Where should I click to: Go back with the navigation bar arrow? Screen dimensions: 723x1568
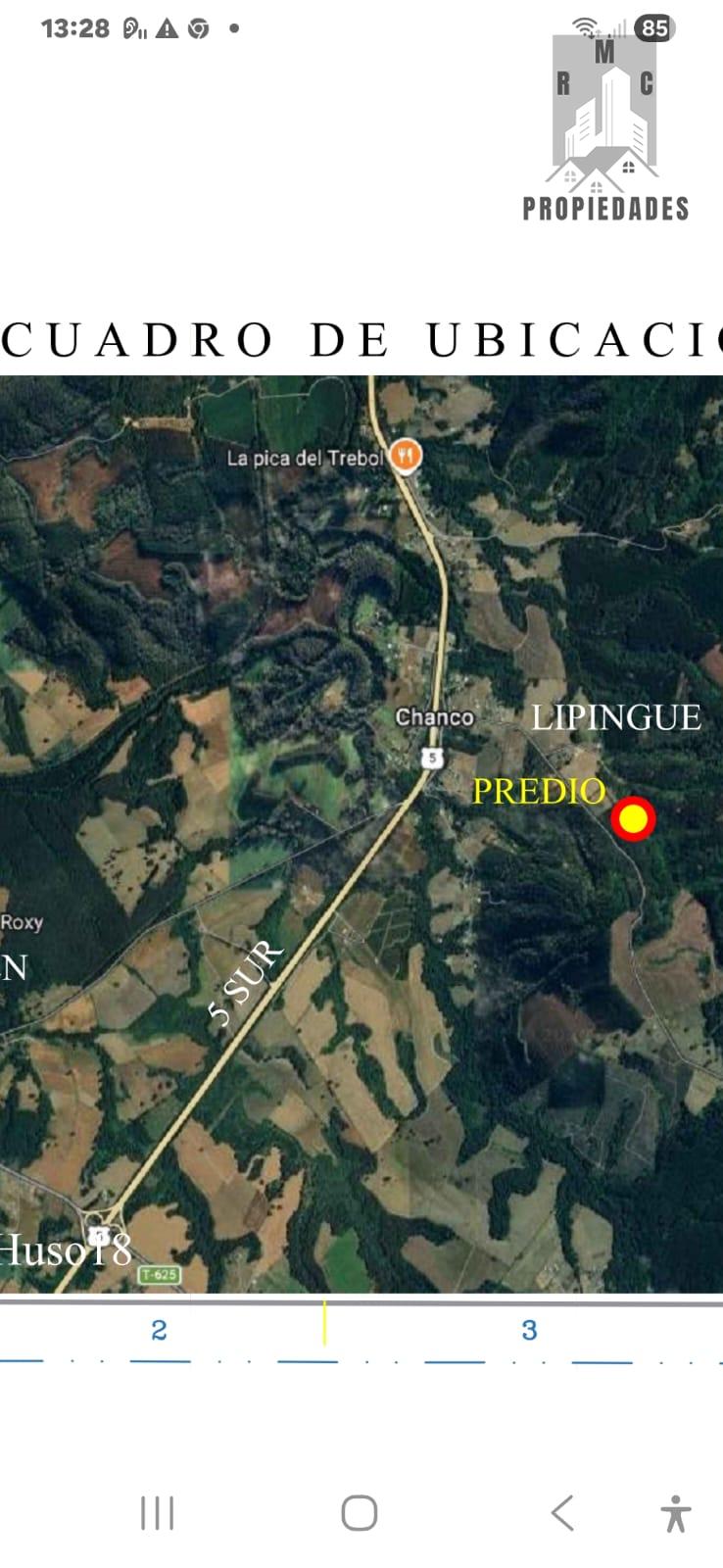[562, 1513]
